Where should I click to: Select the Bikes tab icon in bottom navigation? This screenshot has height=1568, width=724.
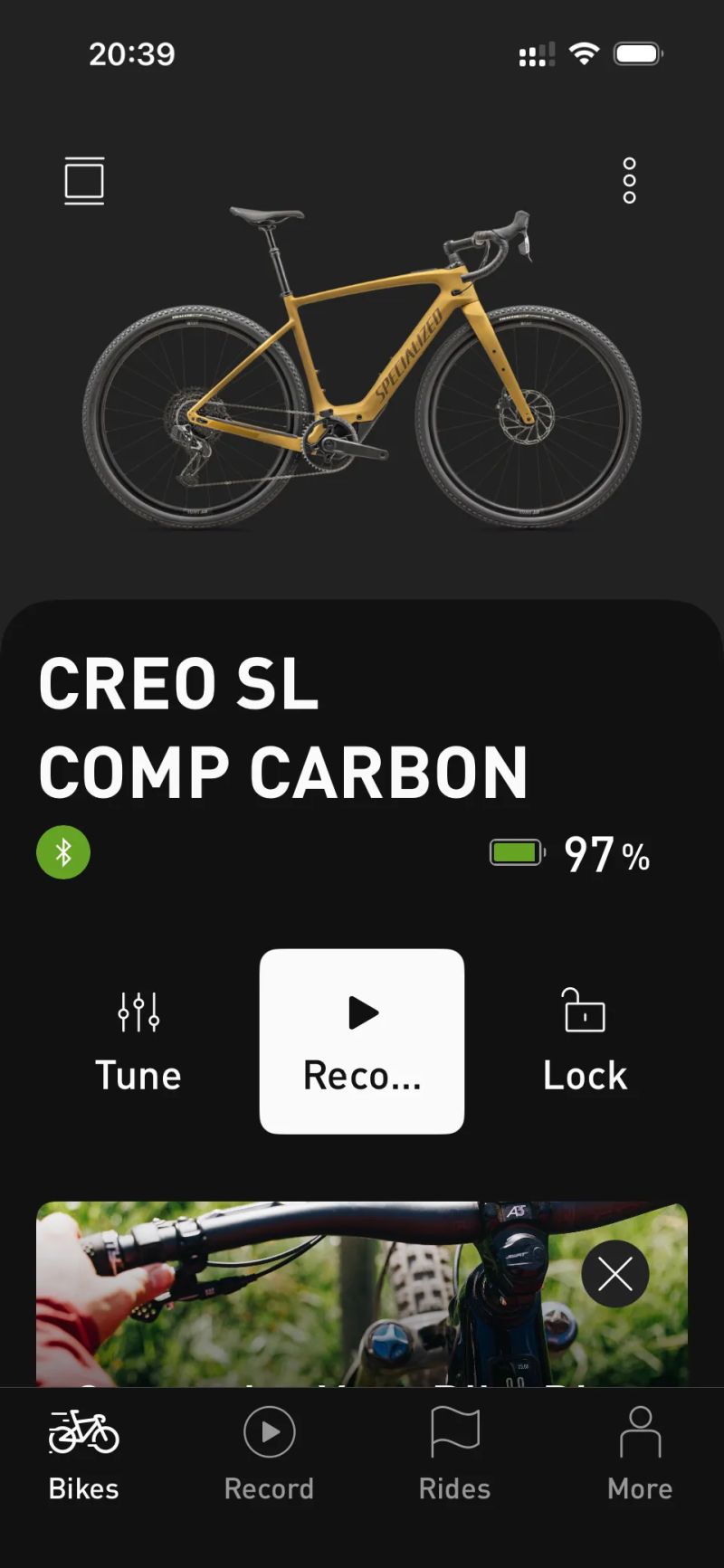82,1434
